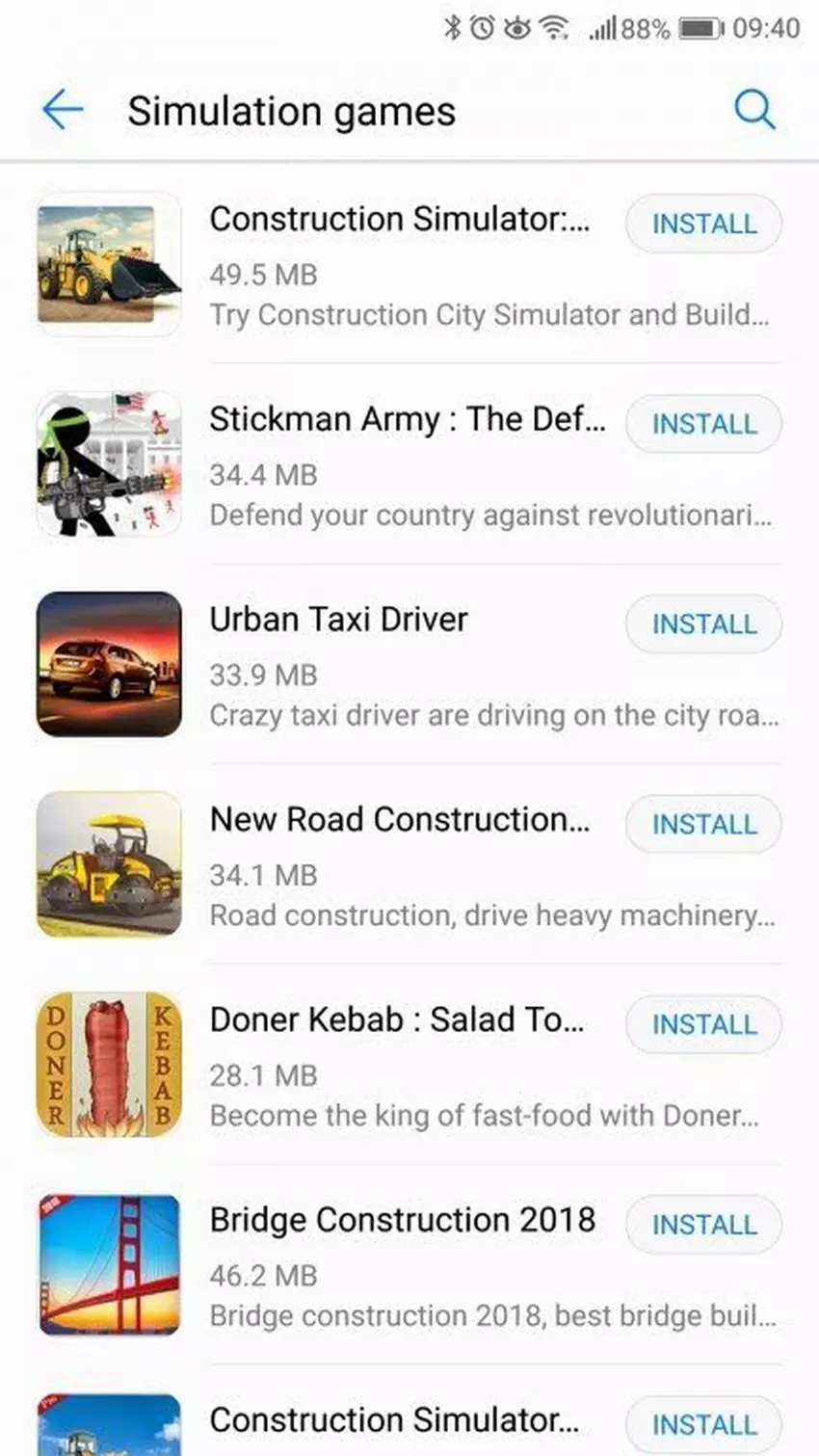Install Stickman Army : The Def...
The image size is (819, 1456).
click(x=703, y=424)
